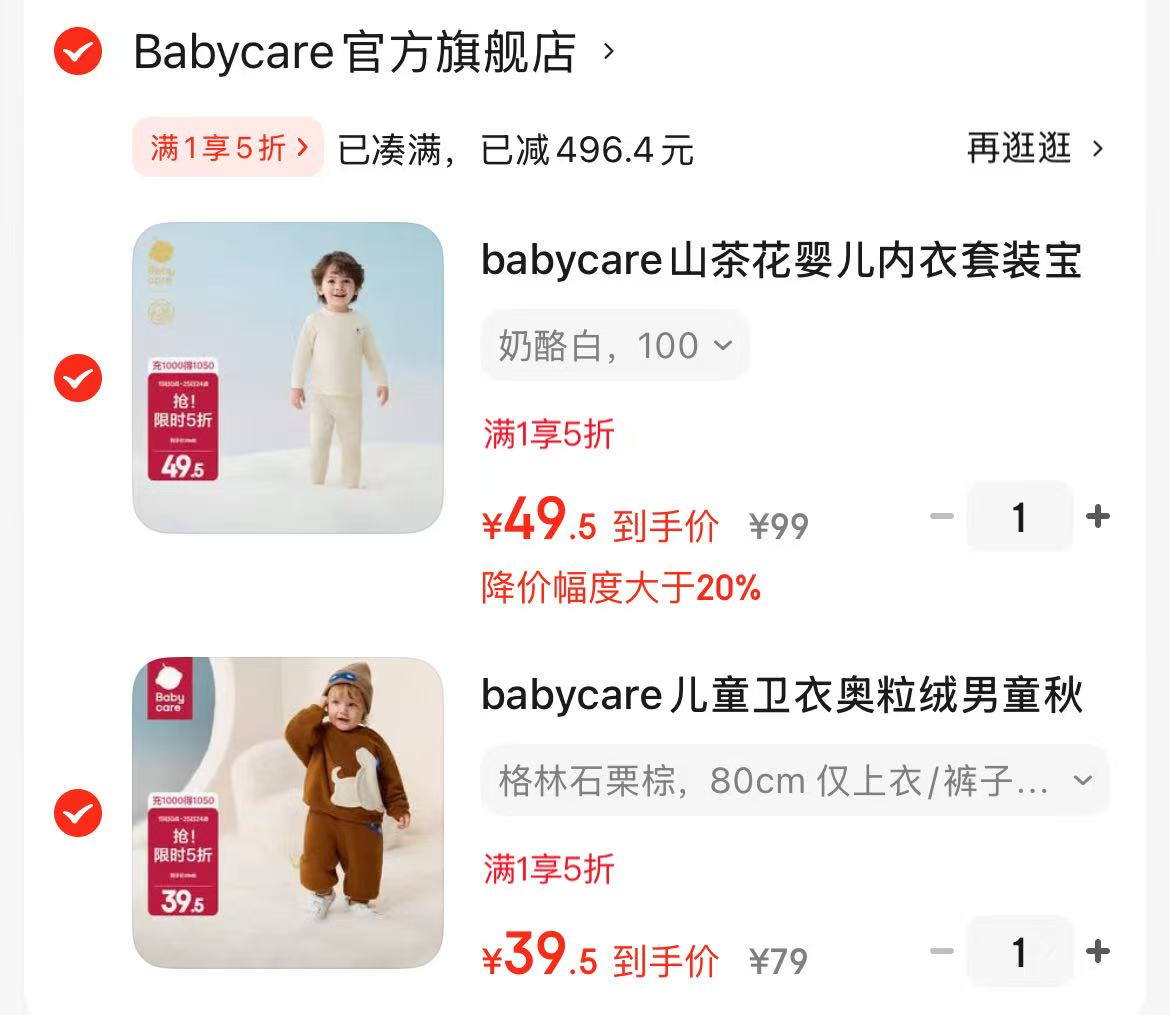This screenshot has width=1170, height=1015.
Task: Increase quantity of 儿童卫衣奥粒绒
Action: point(1097,952)
